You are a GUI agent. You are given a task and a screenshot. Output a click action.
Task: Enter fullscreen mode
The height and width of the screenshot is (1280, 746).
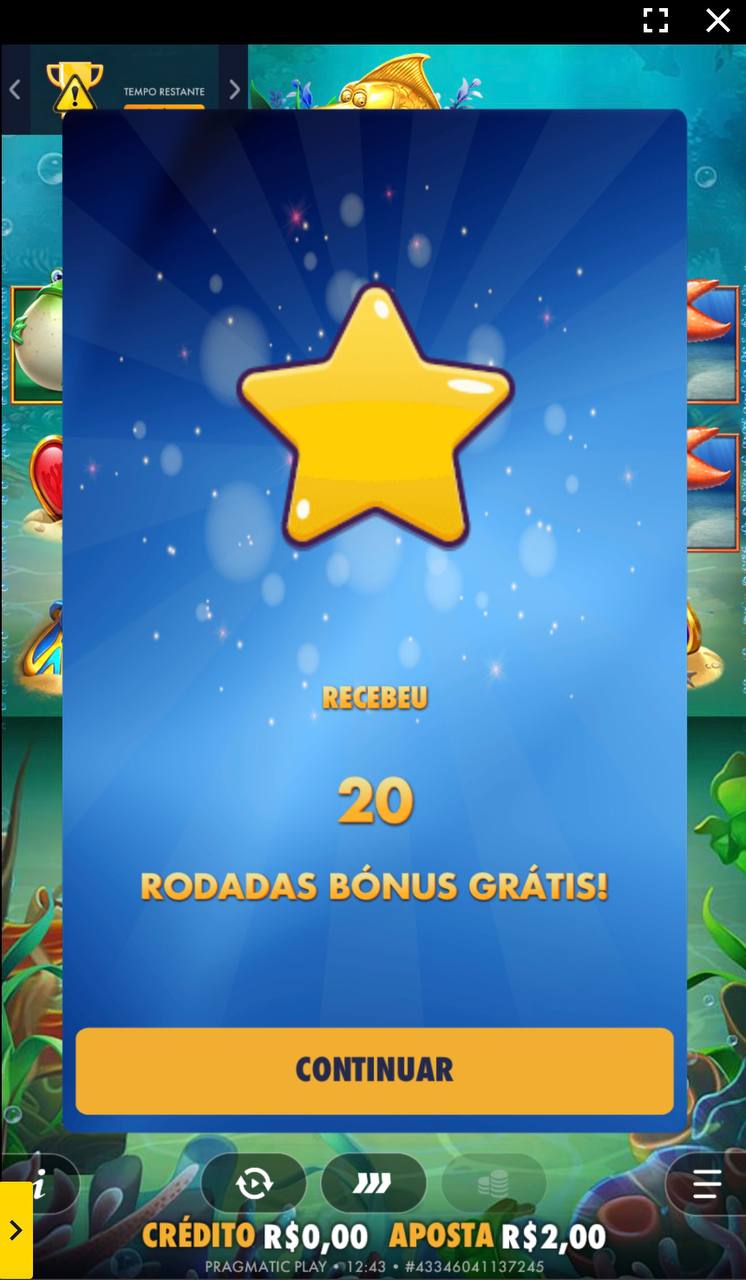pos(655,20)
